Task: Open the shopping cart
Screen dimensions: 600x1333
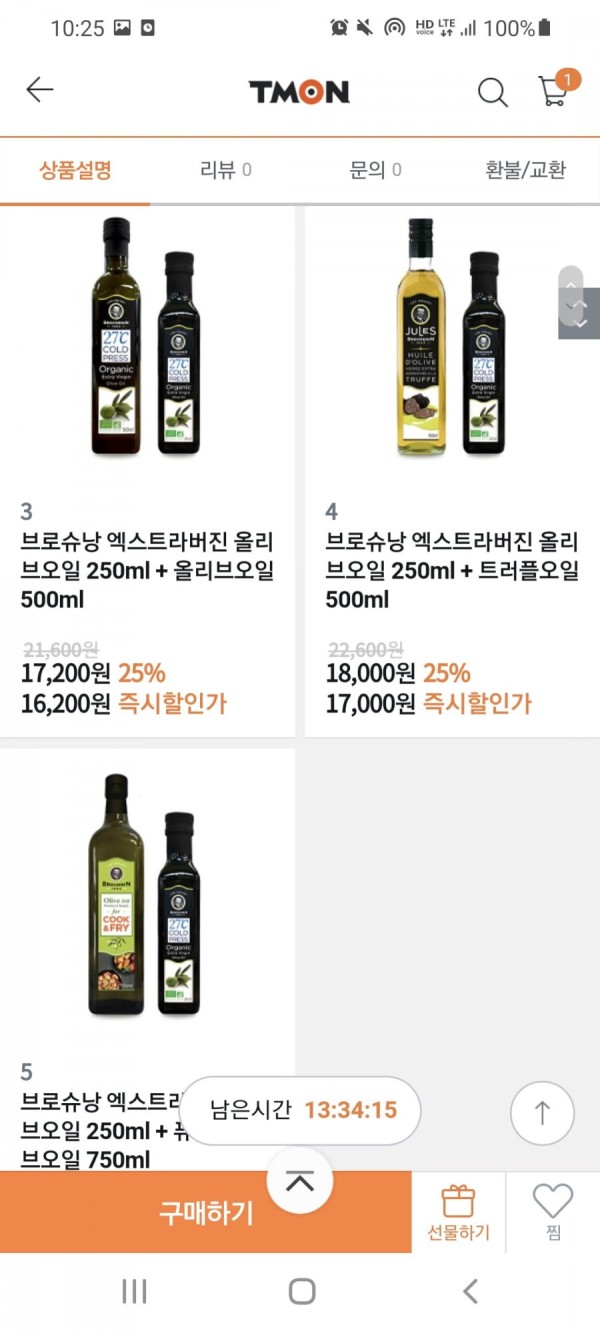Action: click(x=553, y=90)
